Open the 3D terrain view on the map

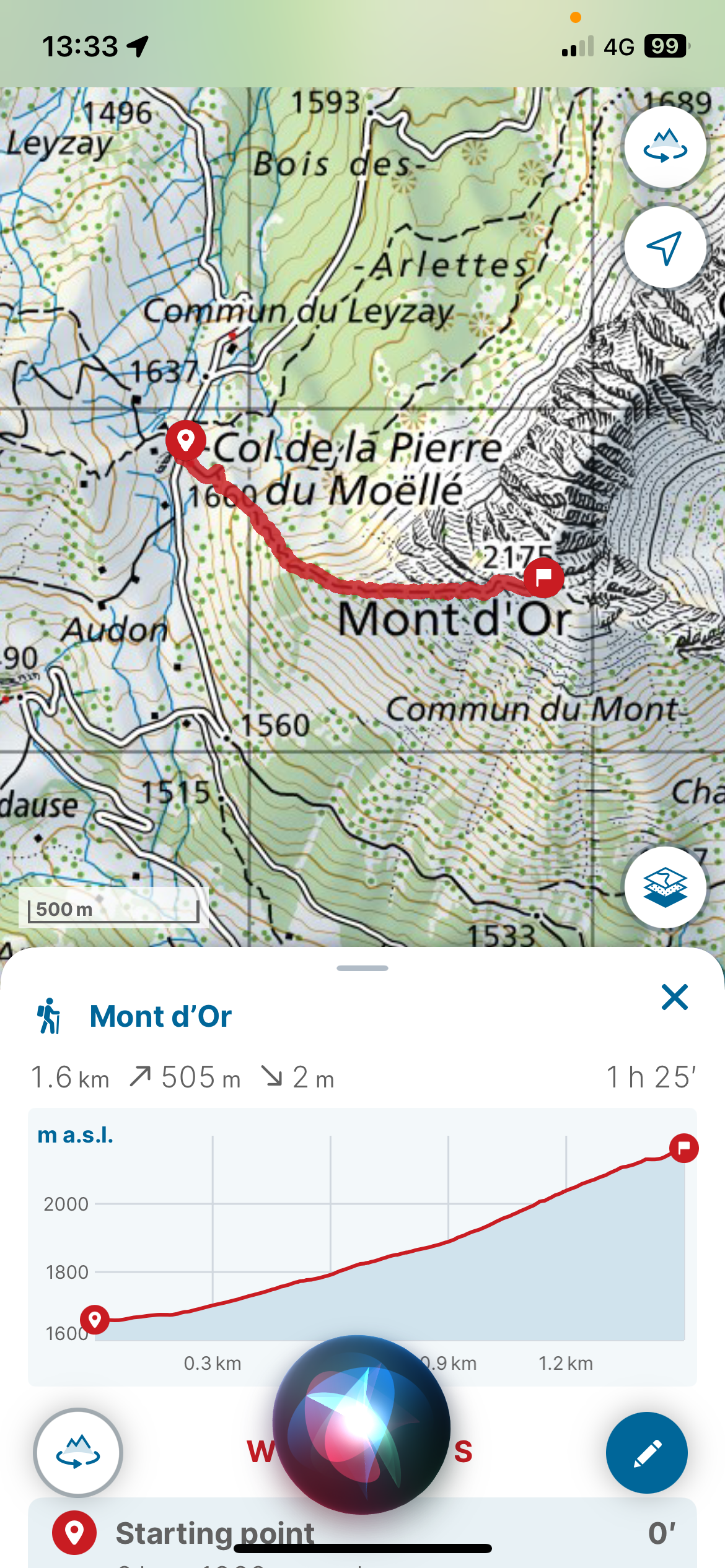tap(665, 147)
